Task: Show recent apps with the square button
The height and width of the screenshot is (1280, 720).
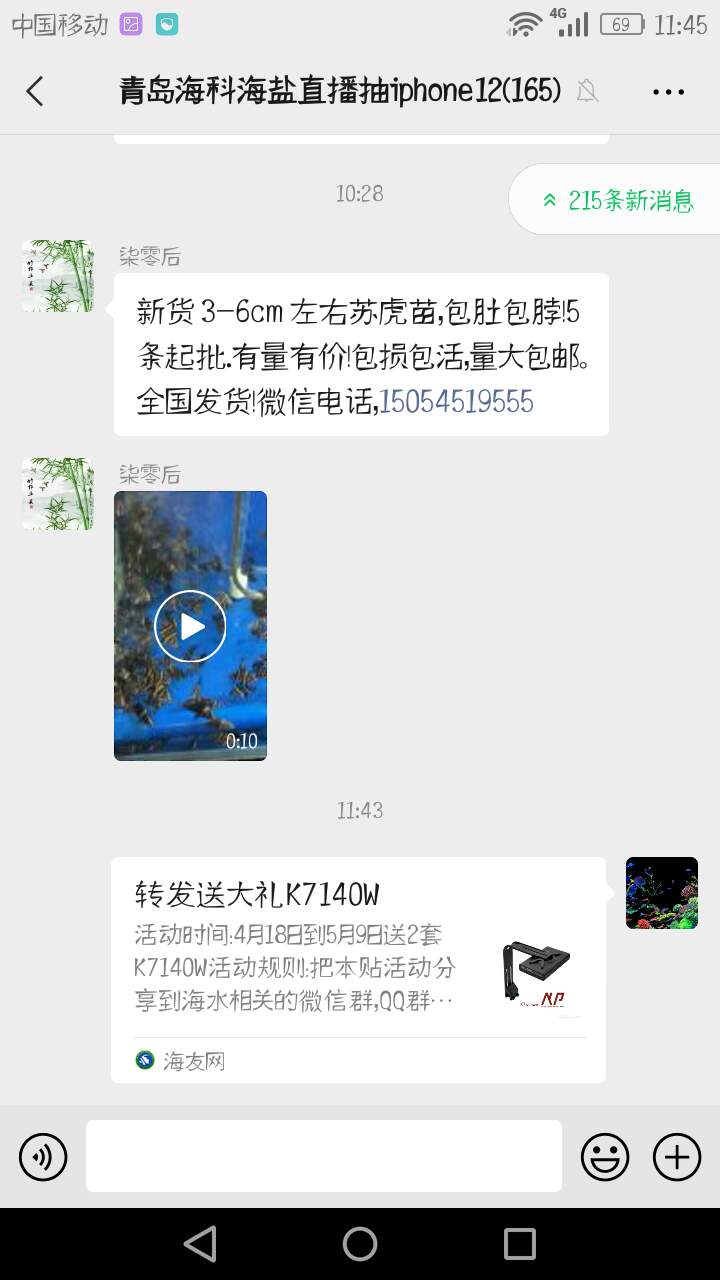Action: point(520,1244)
